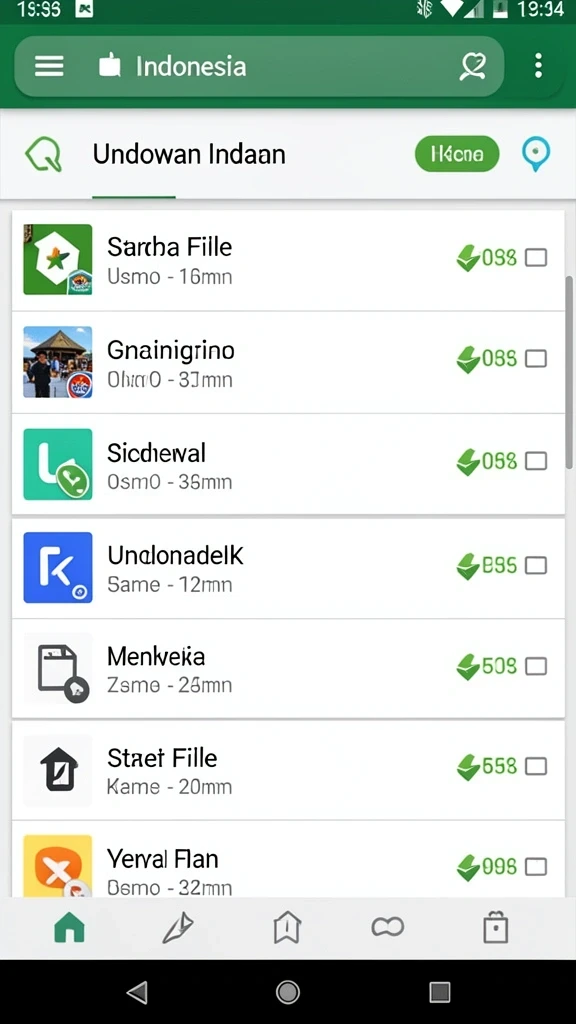Open the Undlonadelk entry
The height and width of the screenshot is (1024, 576).
[x=288, y=568]
